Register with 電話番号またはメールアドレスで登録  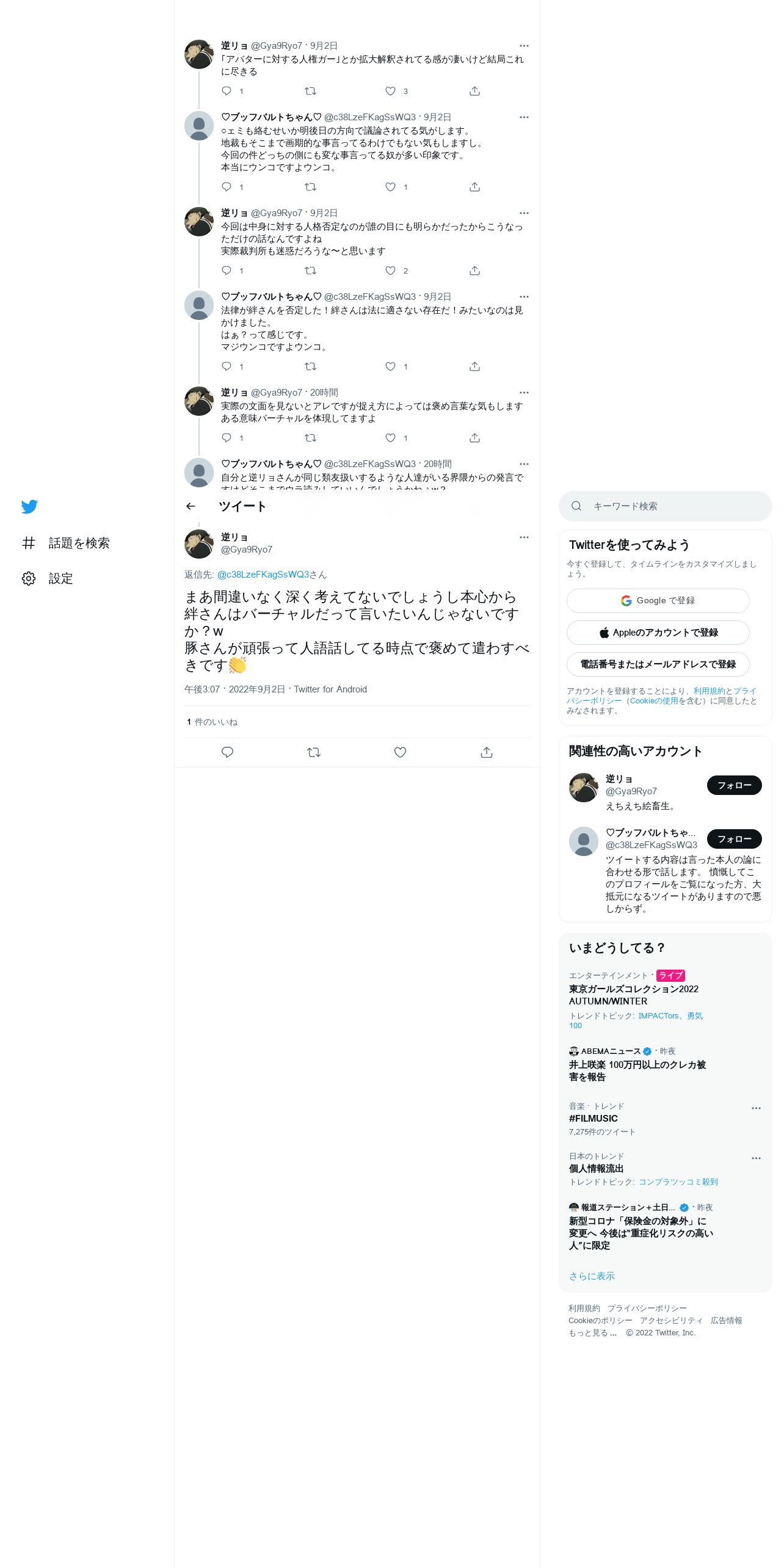pyautogui.click(x=658, y=664)
